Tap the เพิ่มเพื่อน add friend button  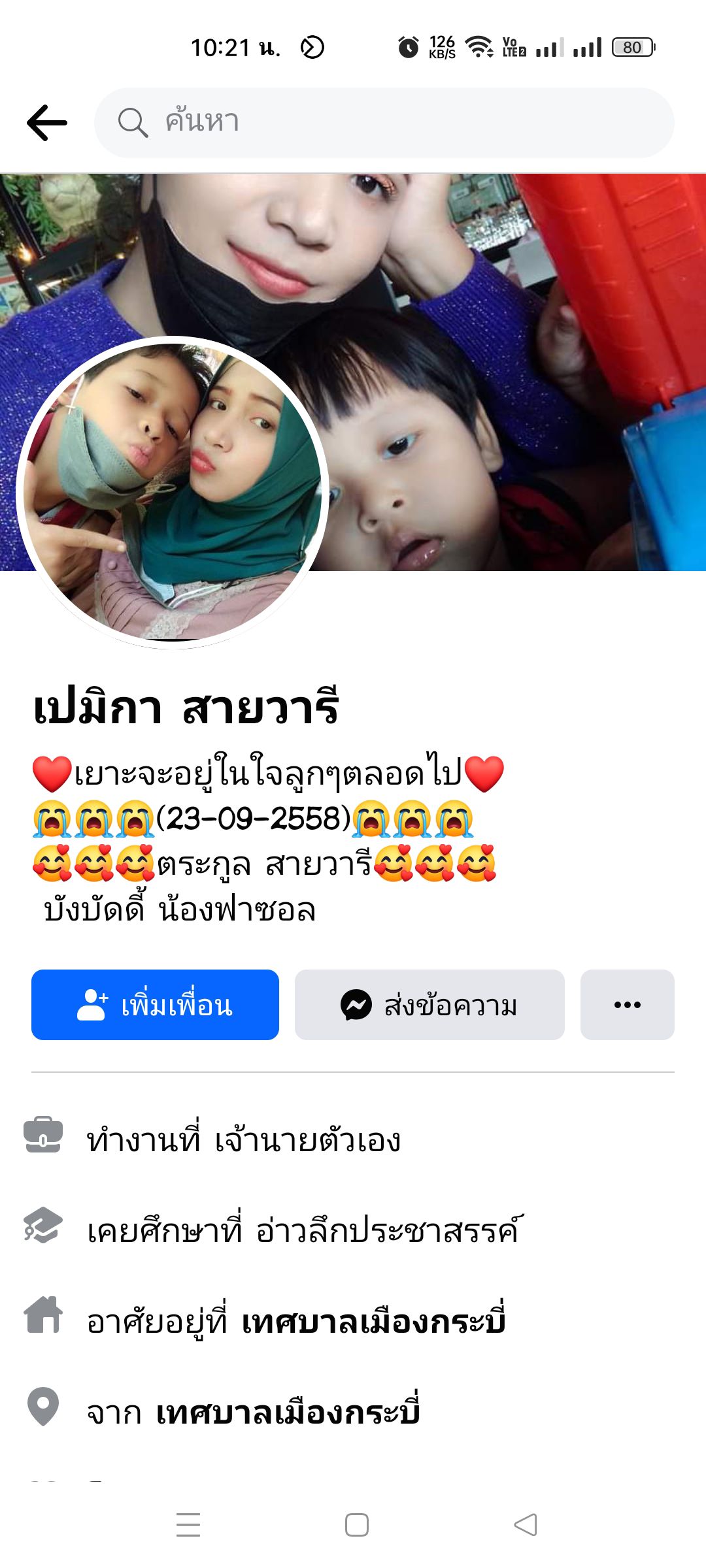(155, 1005)
